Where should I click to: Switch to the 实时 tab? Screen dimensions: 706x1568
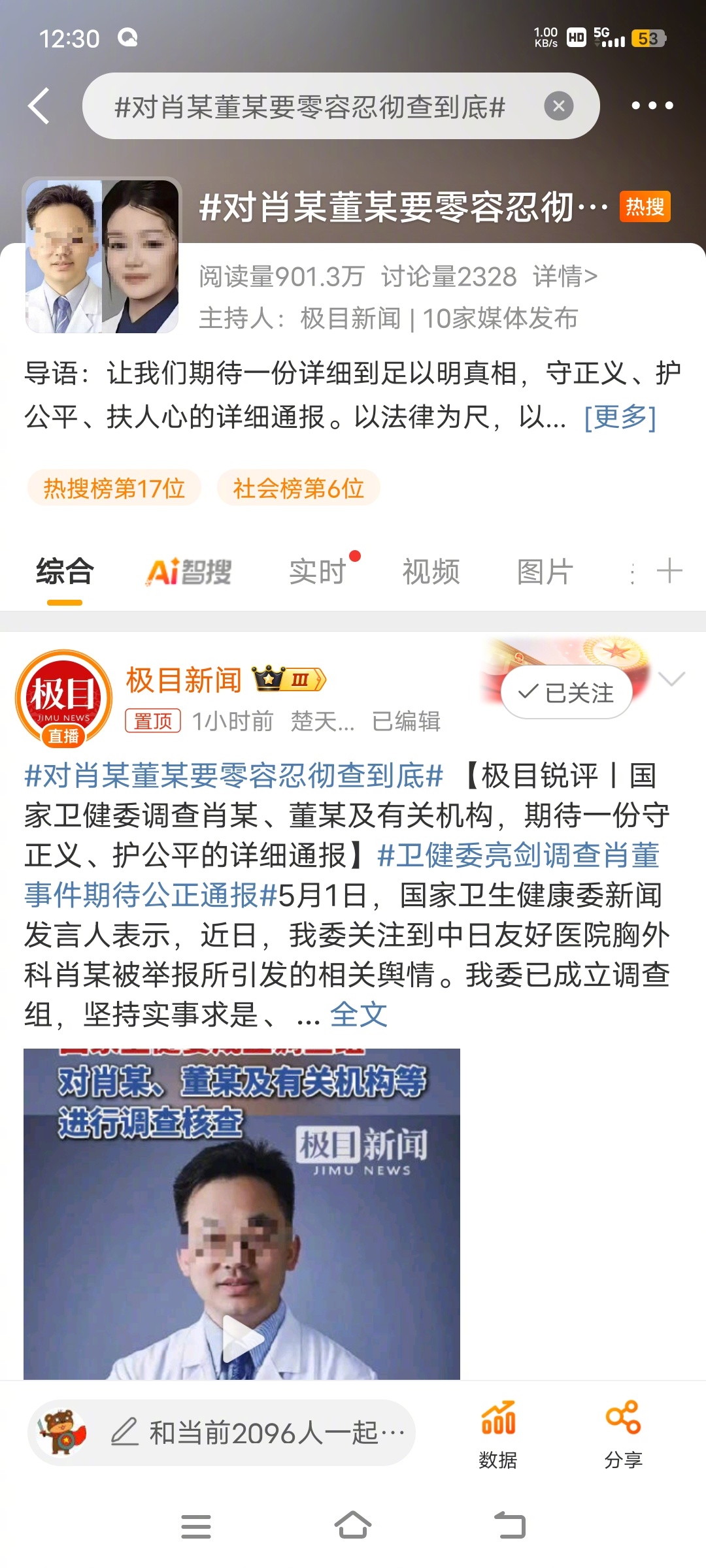point(318,572)
